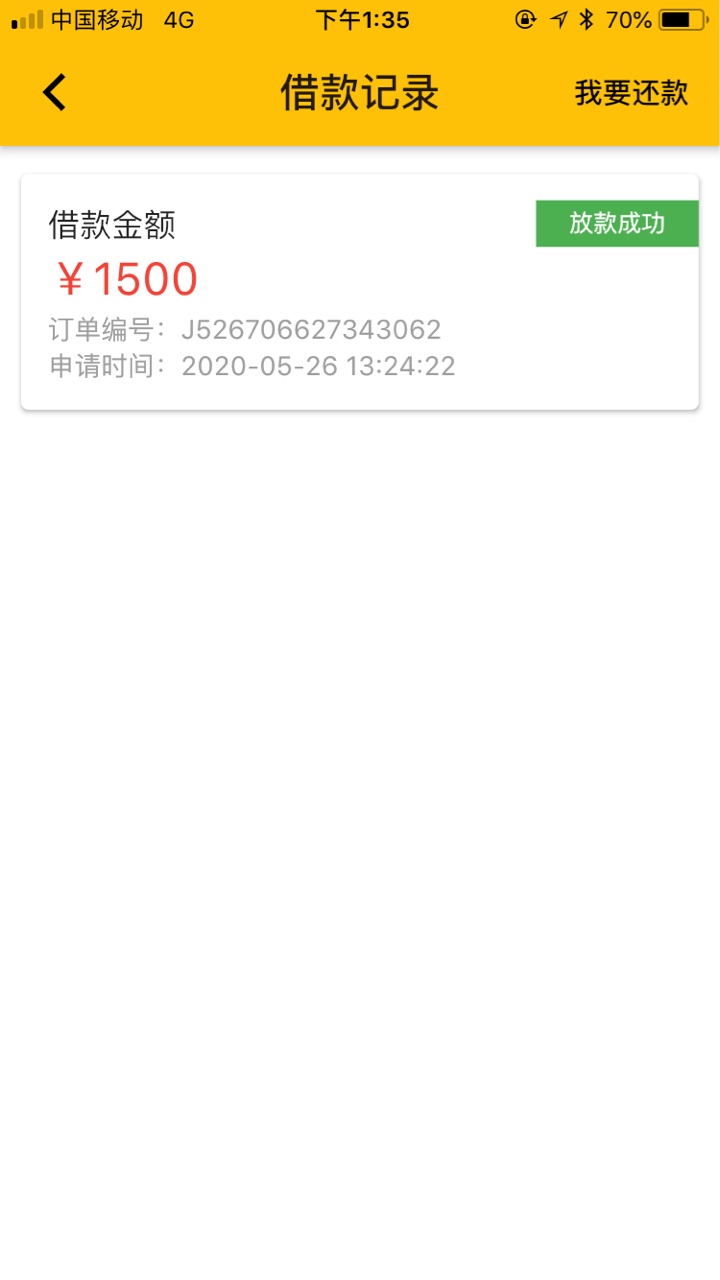Open the ¥1500 loan record card

pos(360,291)
